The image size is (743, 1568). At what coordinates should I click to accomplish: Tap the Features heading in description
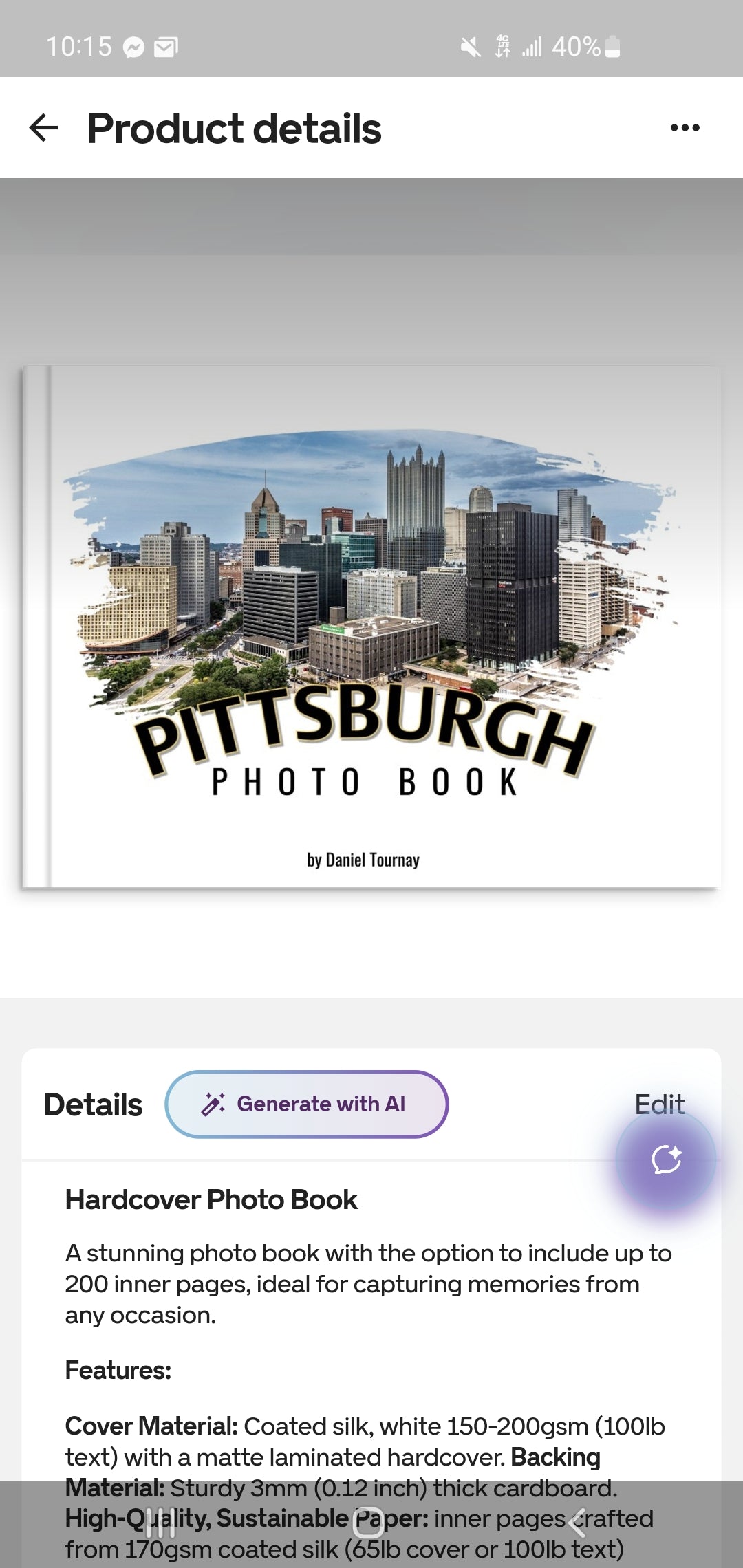click(117, 1370)
